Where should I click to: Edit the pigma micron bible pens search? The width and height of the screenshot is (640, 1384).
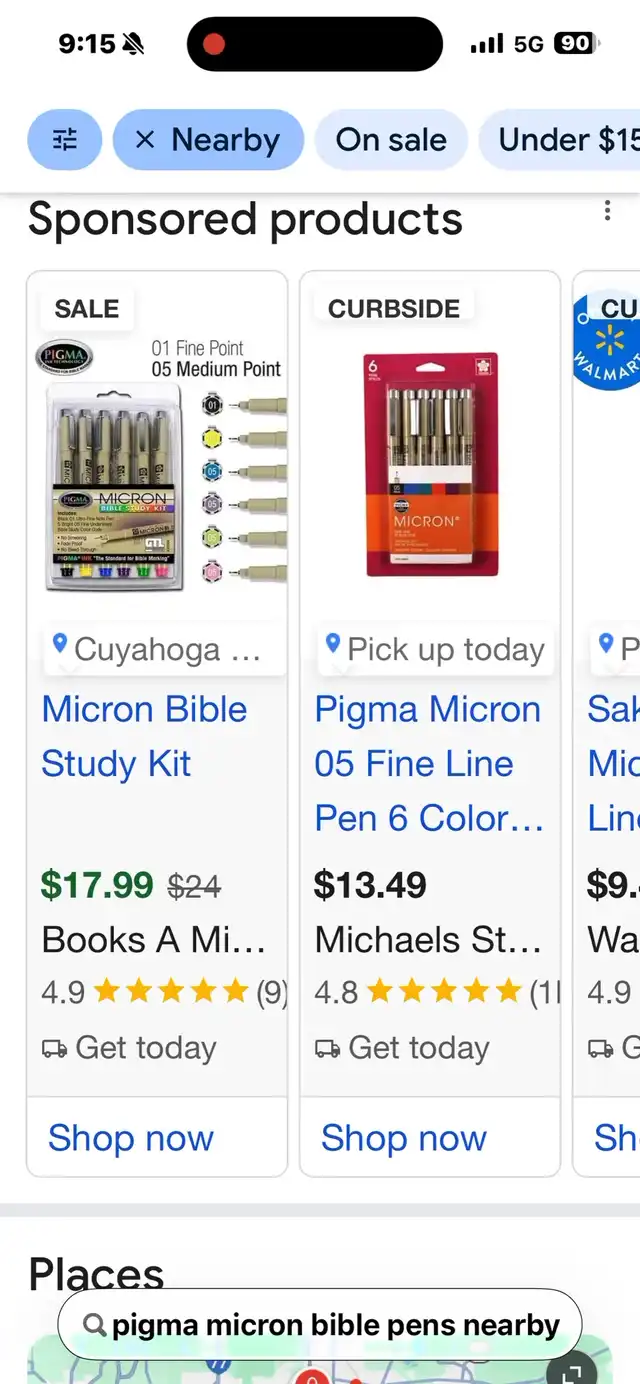click(320, 1325)
